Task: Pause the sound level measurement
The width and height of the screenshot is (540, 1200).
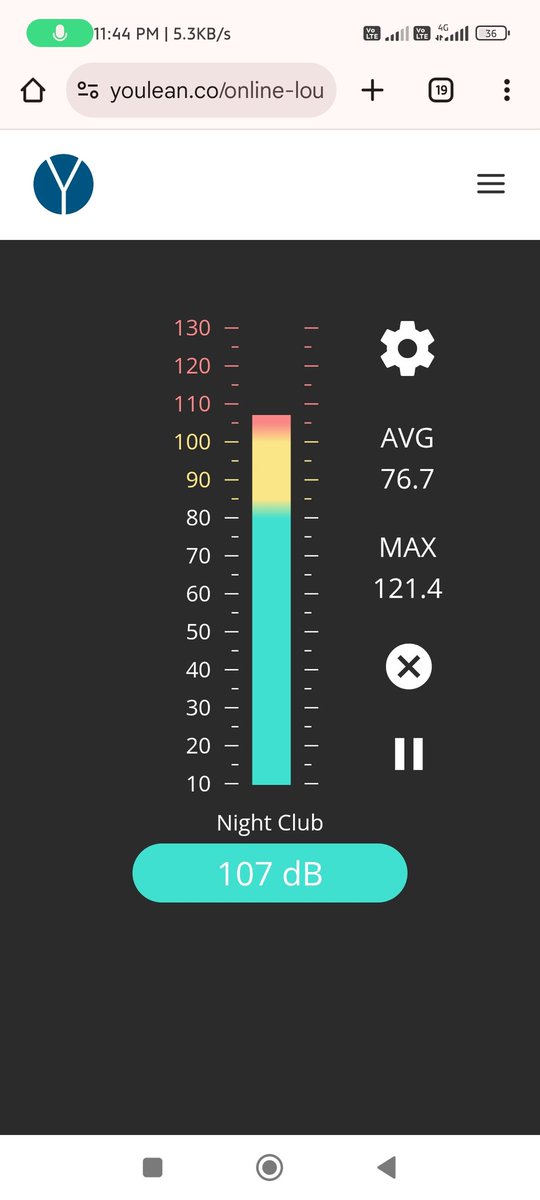Action: 408,754
